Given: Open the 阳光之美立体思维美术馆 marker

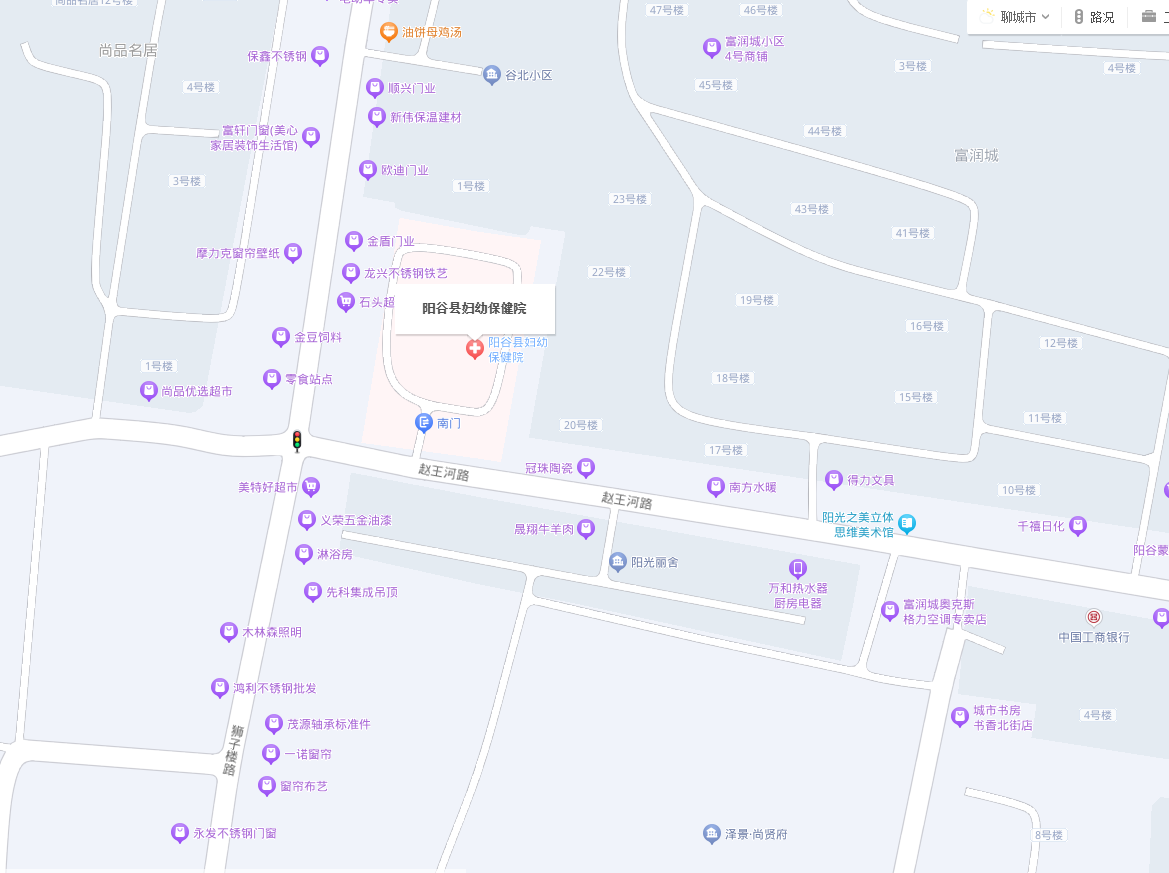Looking at the screenshot, I should point(907,522).
